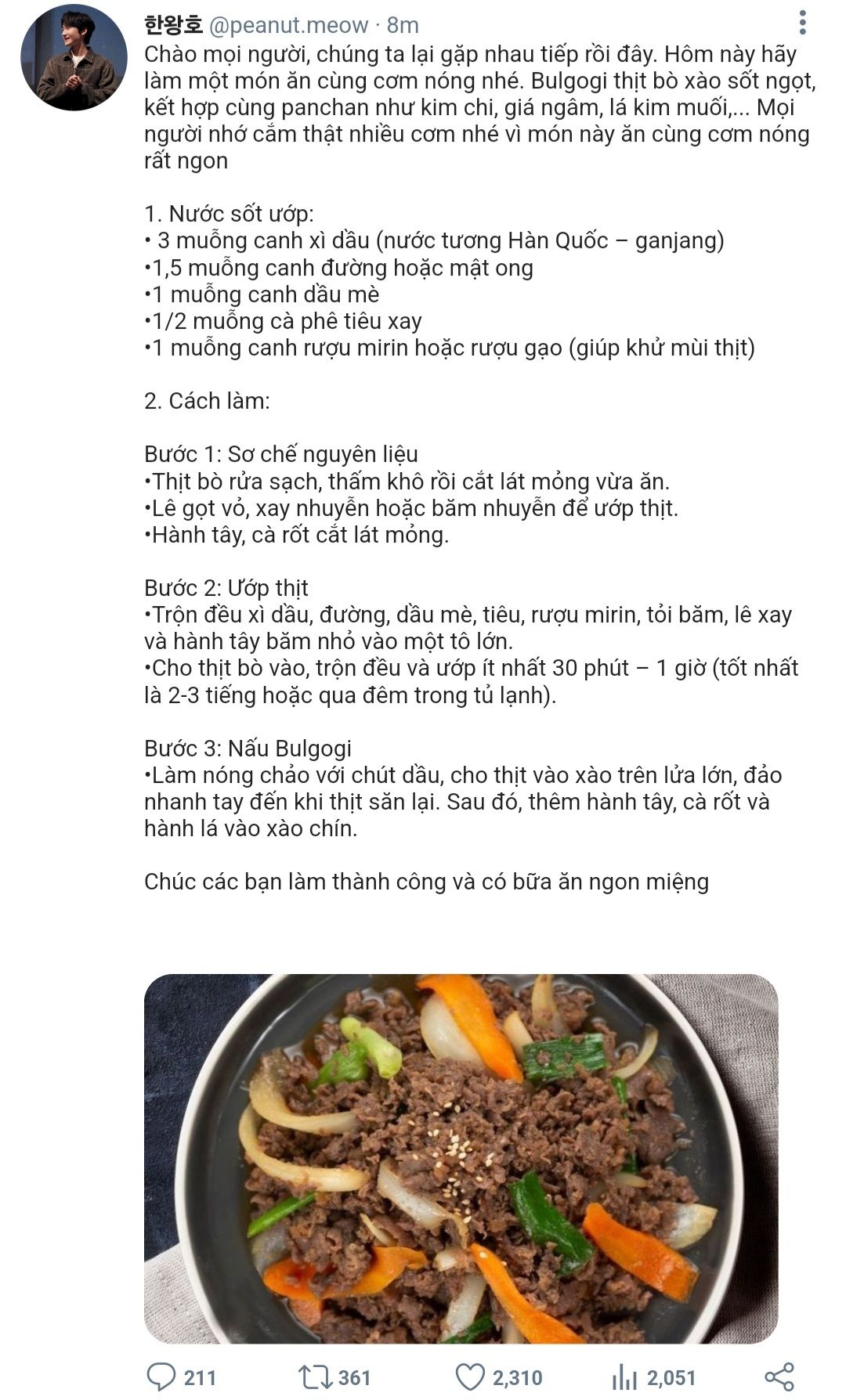The height and width of the screenshot is (1400, 846).
Task: View the Bulgogi dish photo
Action: click(x=461, y=1158)
